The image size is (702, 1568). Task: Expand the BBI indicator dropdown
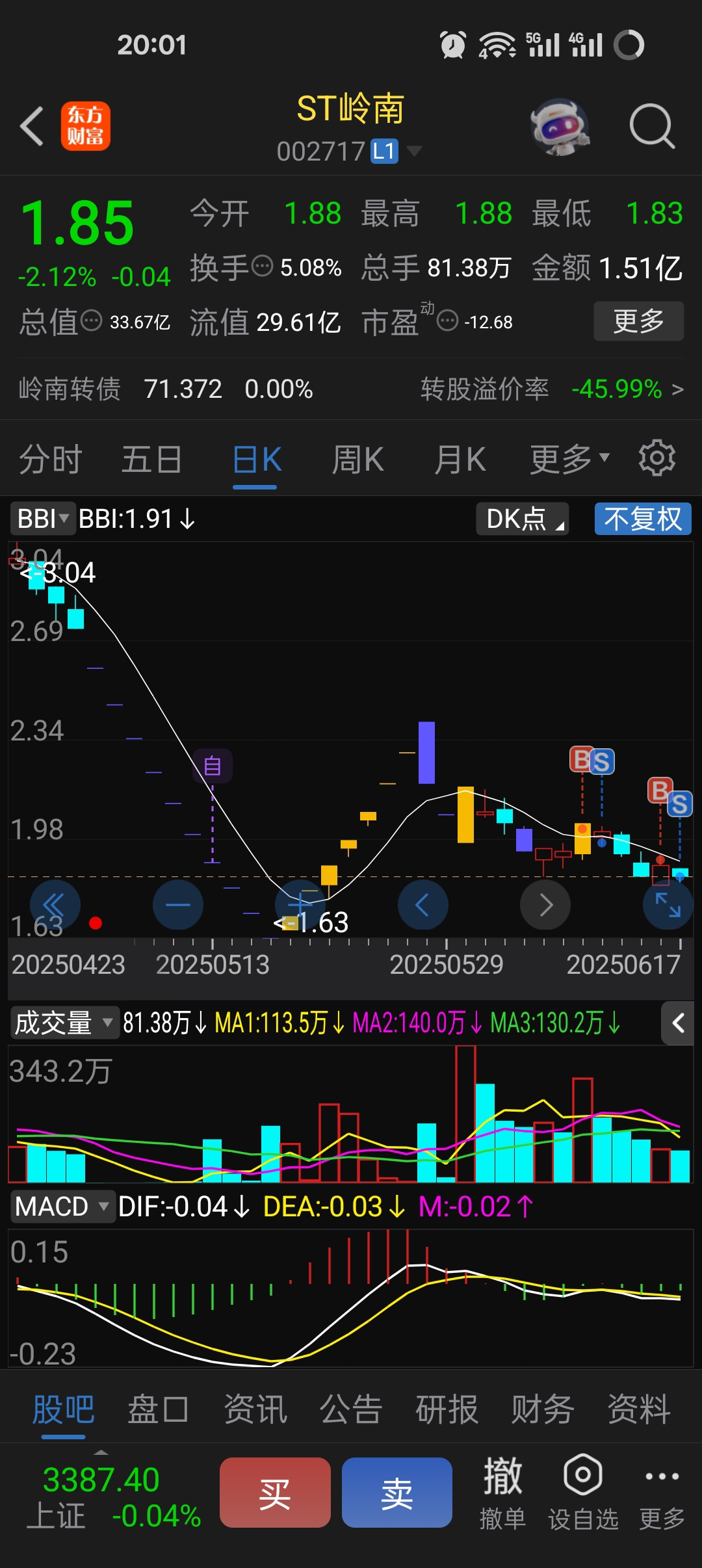(x=43, y=519)
